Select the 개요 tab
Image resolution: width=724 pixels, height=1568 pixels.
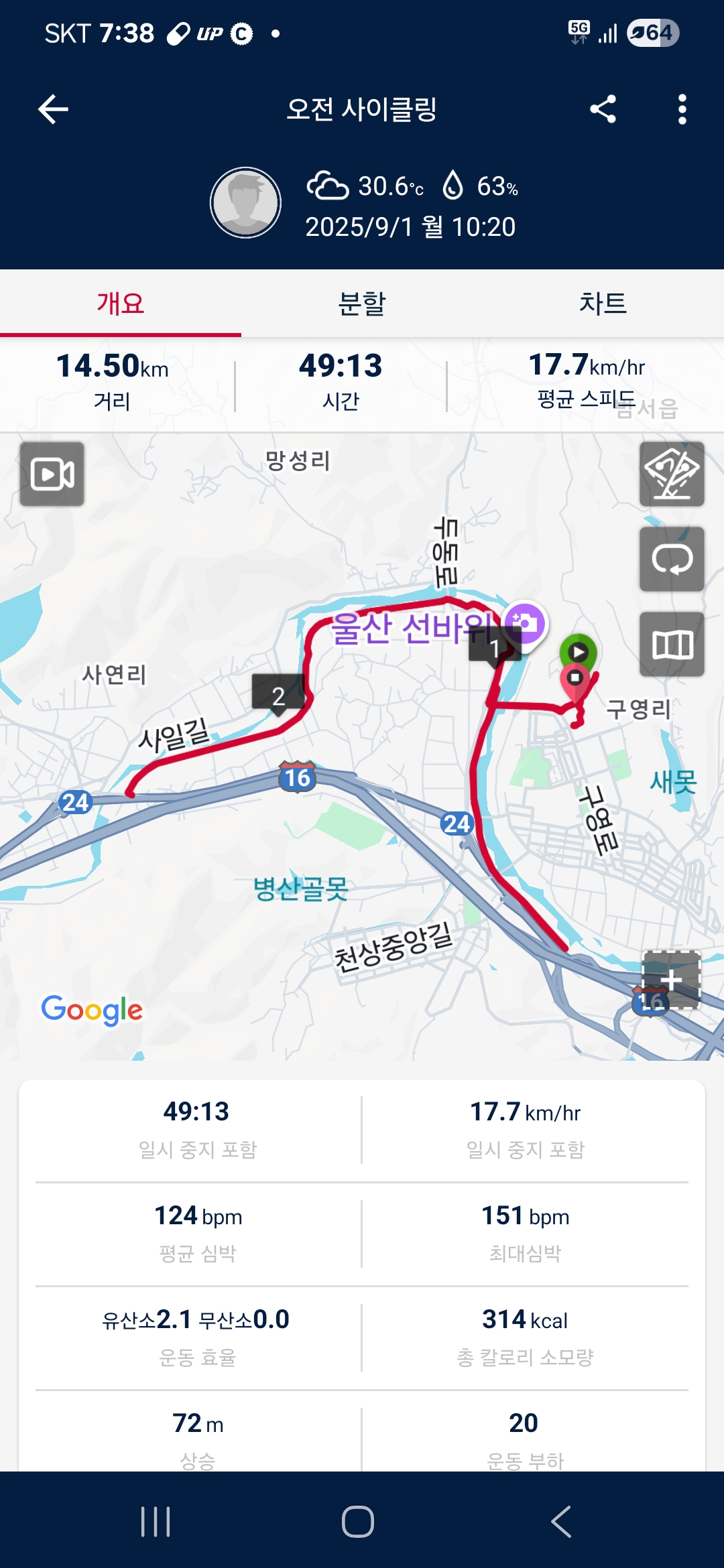pyautogui.click(x=121, y=303)
